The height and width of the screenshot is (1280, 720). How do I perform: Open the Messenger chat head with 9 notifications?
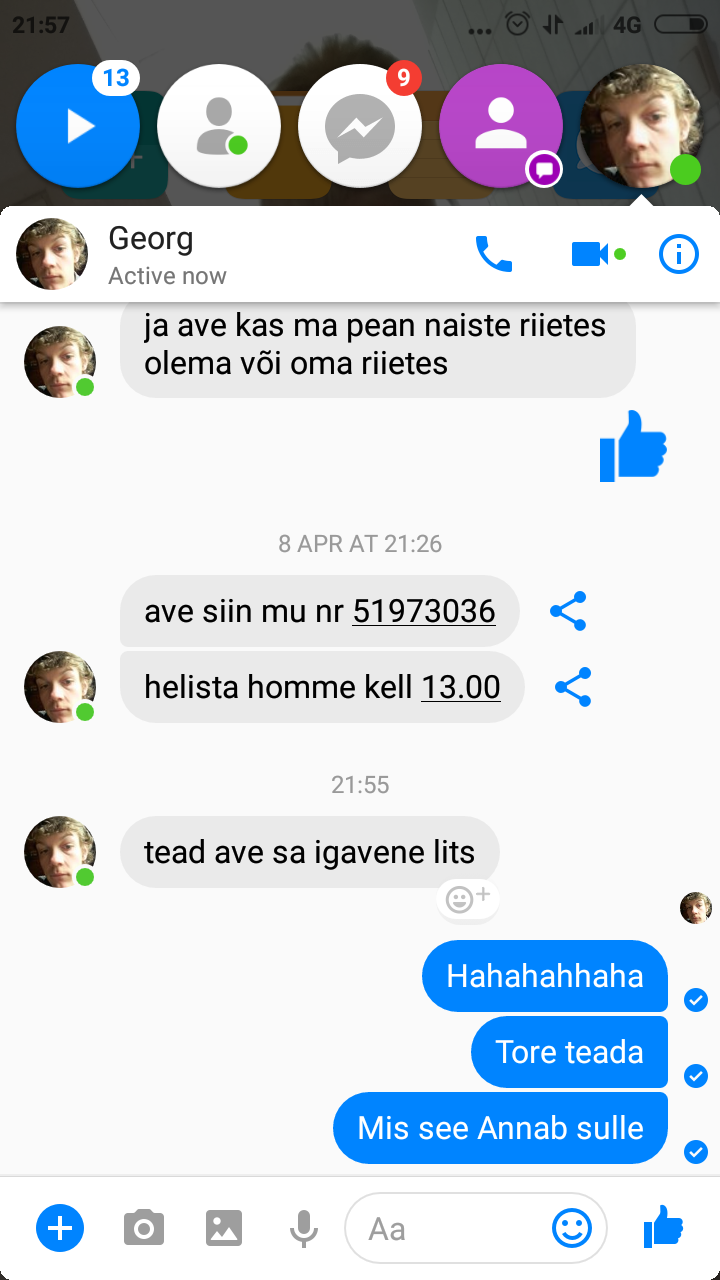(x=360, y=126)
